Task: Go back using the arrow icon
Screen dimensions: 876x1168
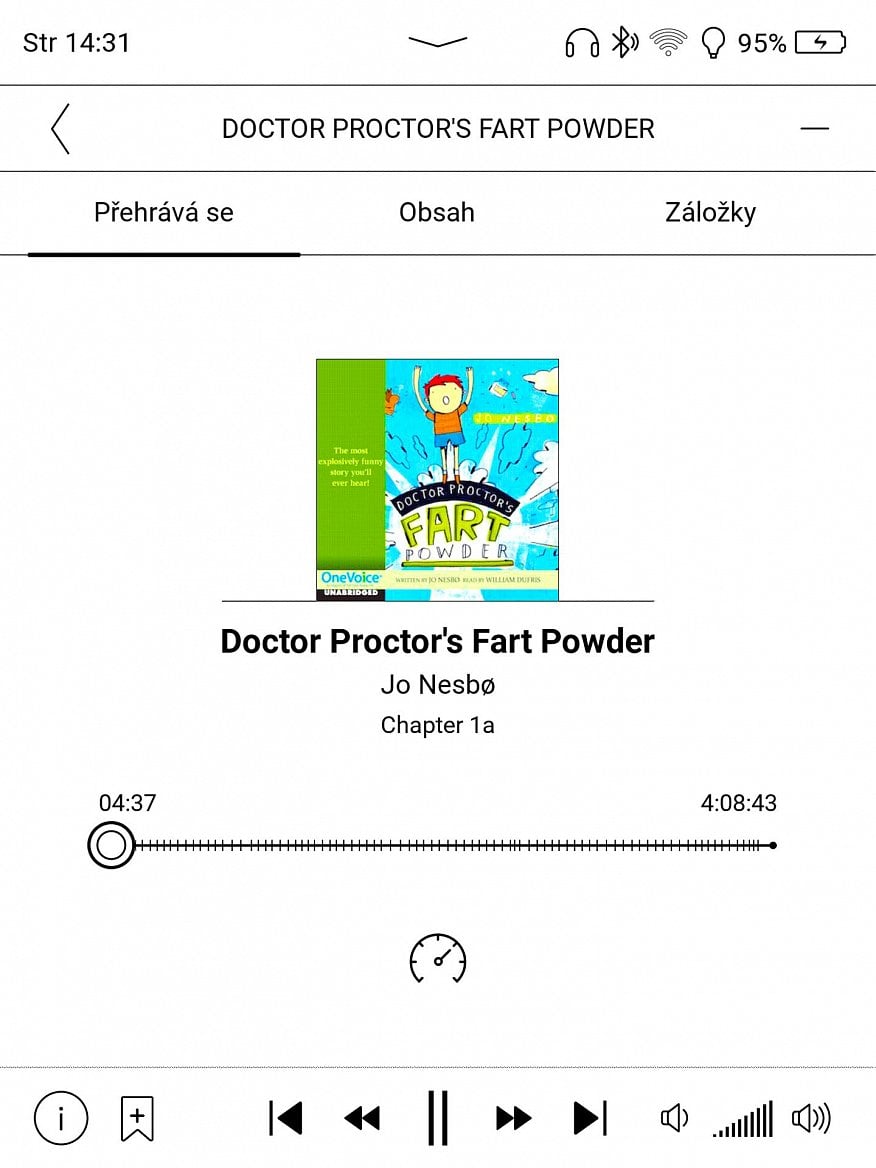Action: (x=61, y=129)
